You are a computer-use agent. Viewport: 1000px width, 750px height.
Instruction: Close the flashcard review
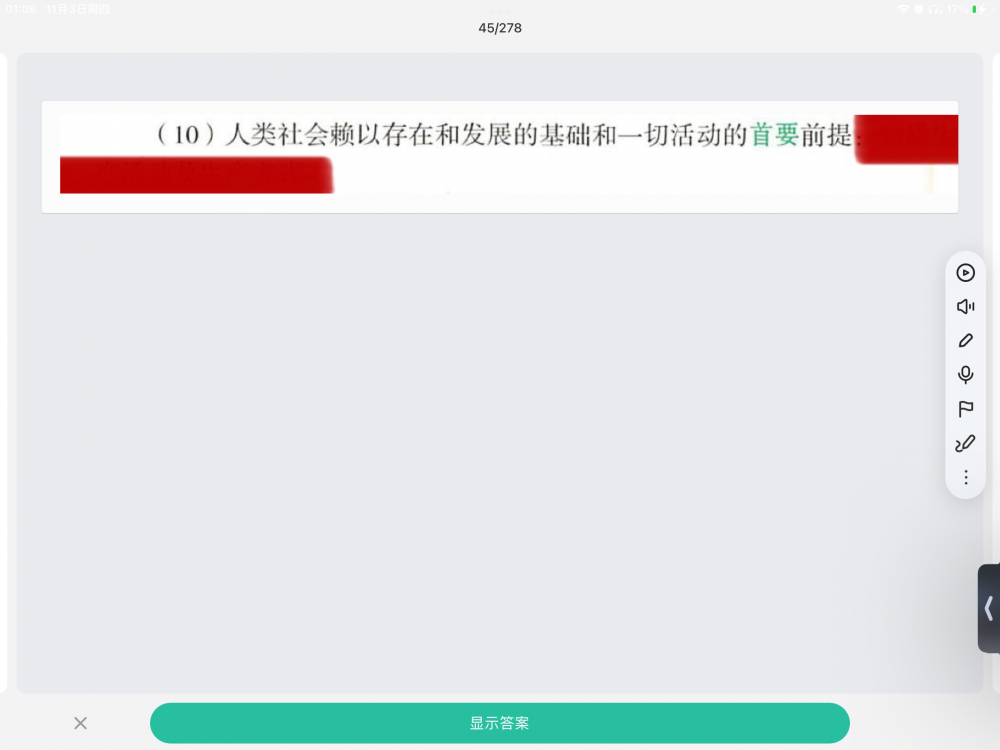(81, 723)
